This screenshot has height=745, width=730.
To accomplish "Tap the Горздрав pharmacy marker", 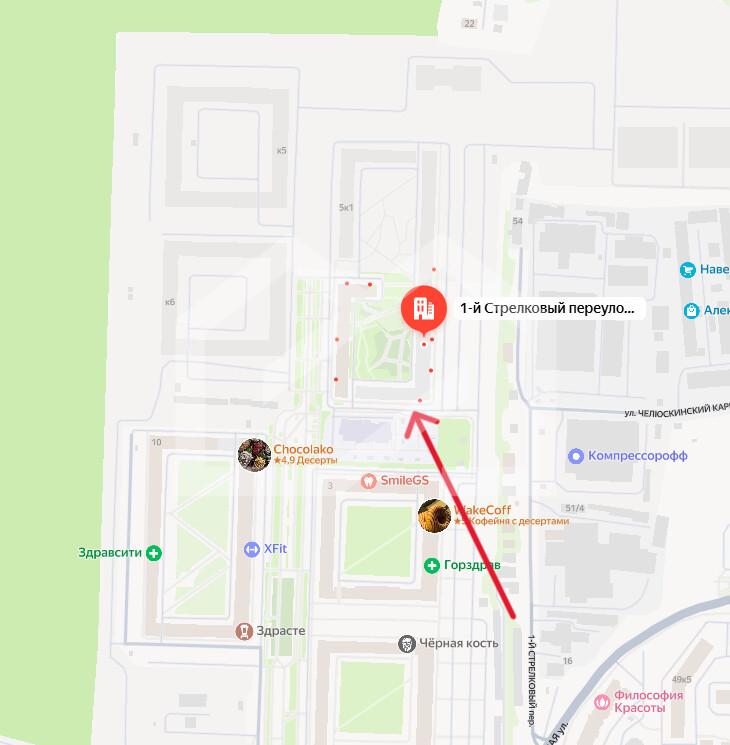I will (x=432, y=566).
